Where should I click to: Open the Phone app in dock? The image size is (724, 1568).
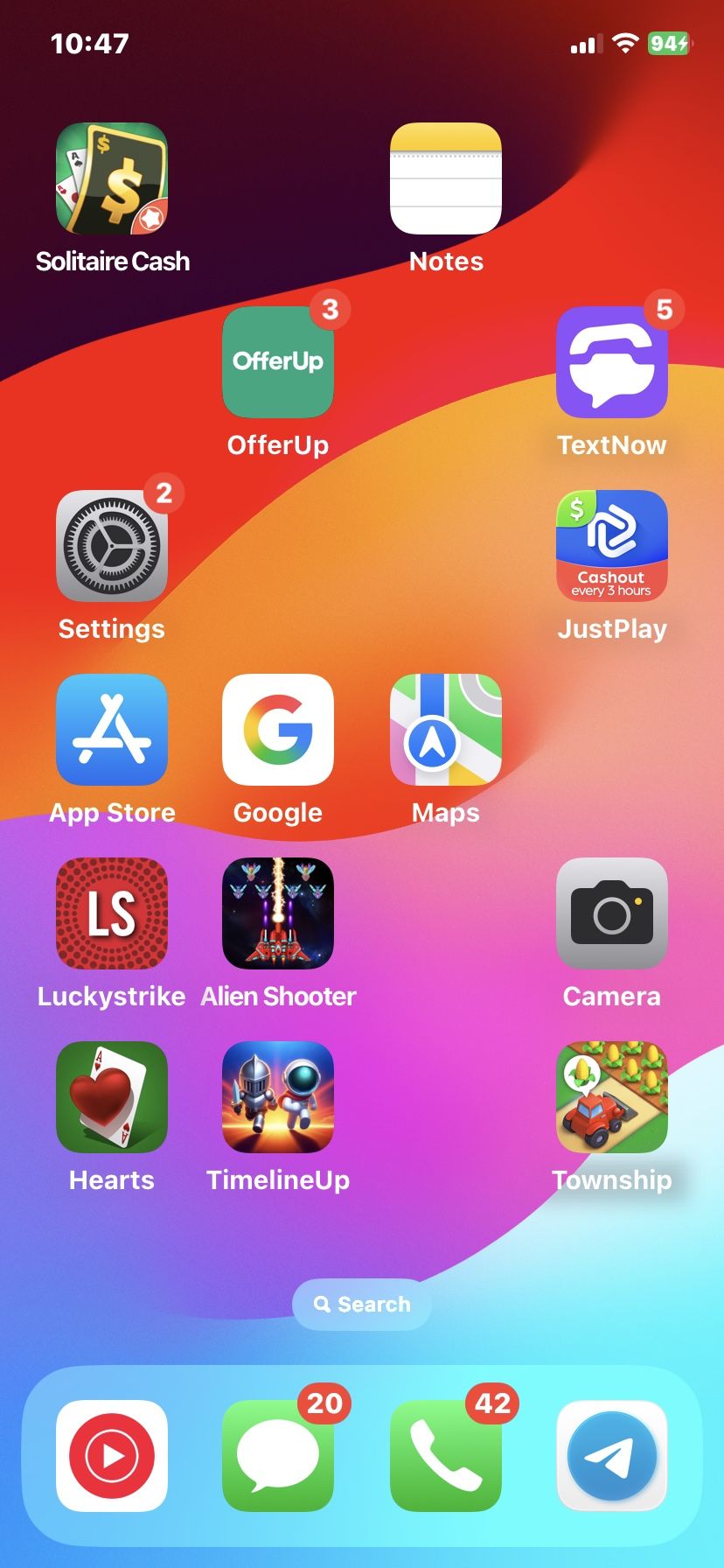coord(446,1456)
